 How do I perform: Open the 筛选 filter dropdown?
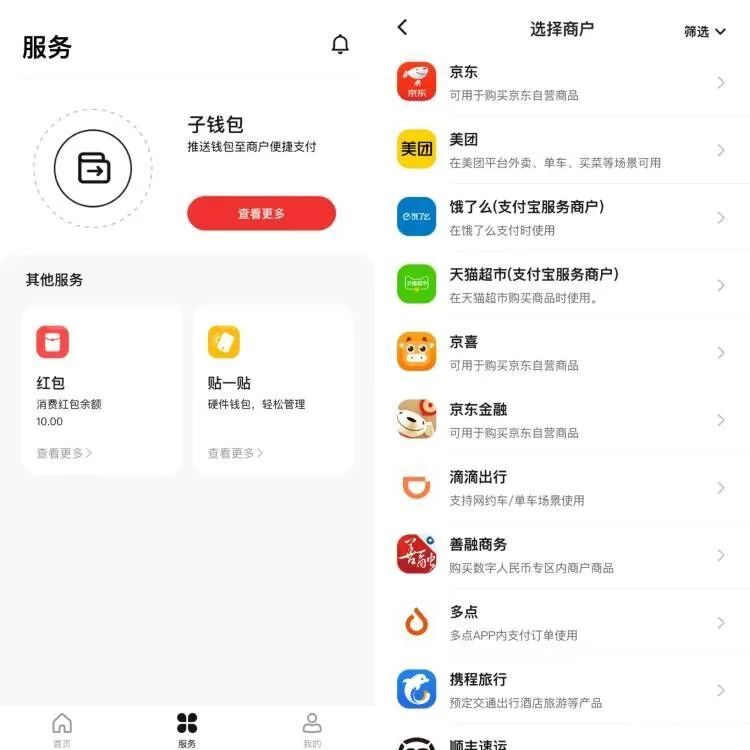pyautogui.click(x=704, y=32)
